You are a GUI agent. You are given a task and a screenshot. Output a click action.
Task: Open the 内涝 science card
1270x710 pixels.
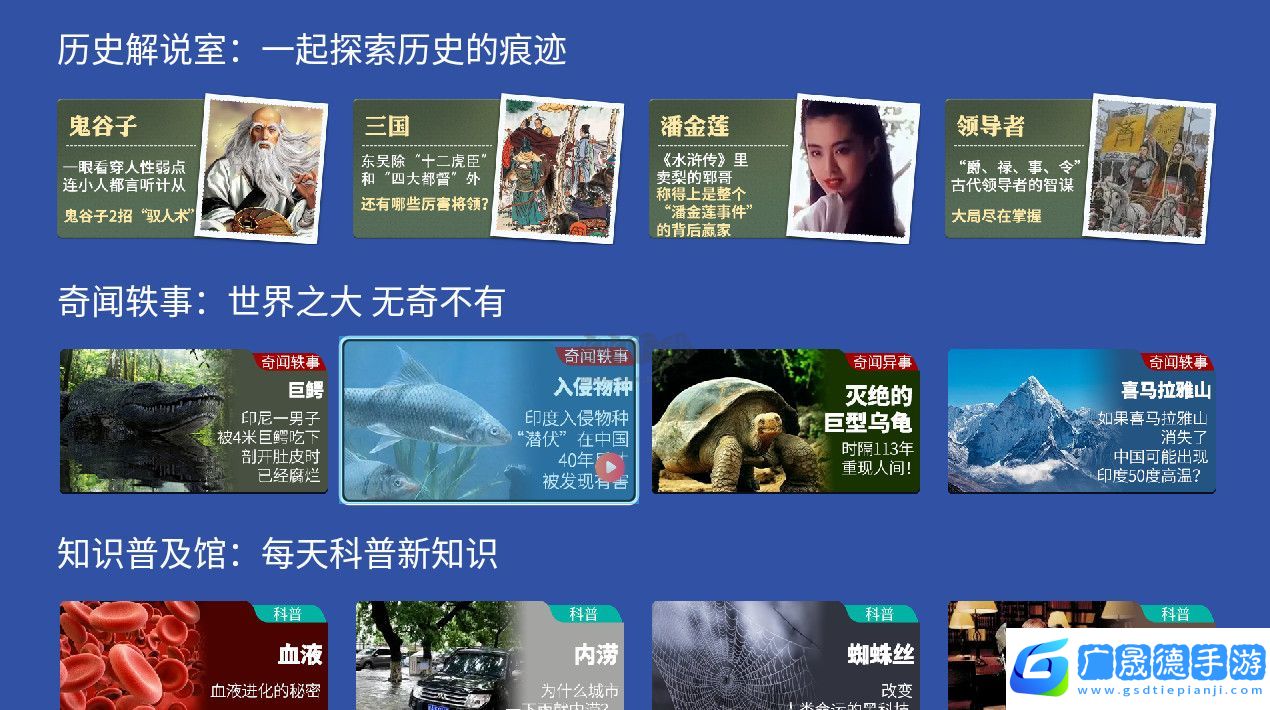click(489, 655)
